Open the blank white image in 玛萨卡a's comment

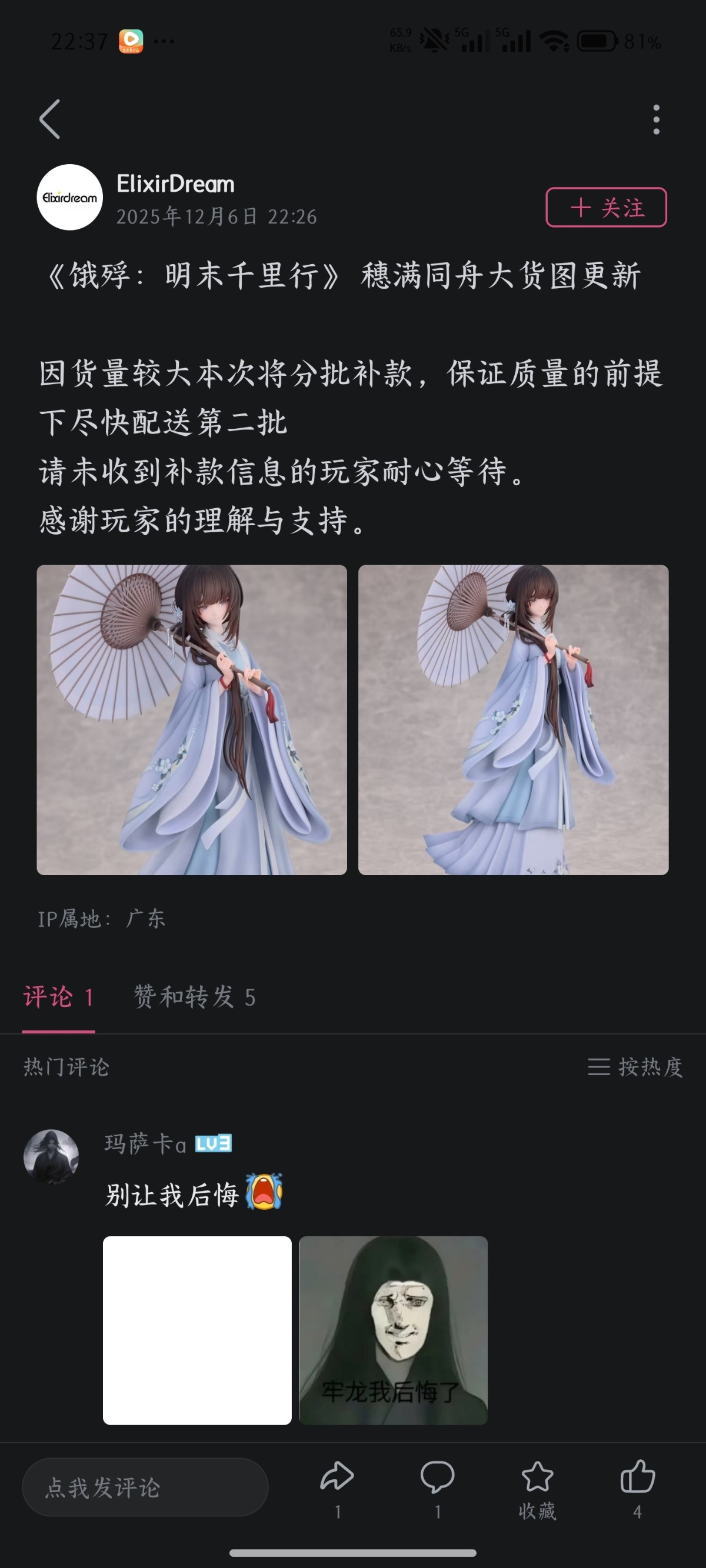[197, 1330]
